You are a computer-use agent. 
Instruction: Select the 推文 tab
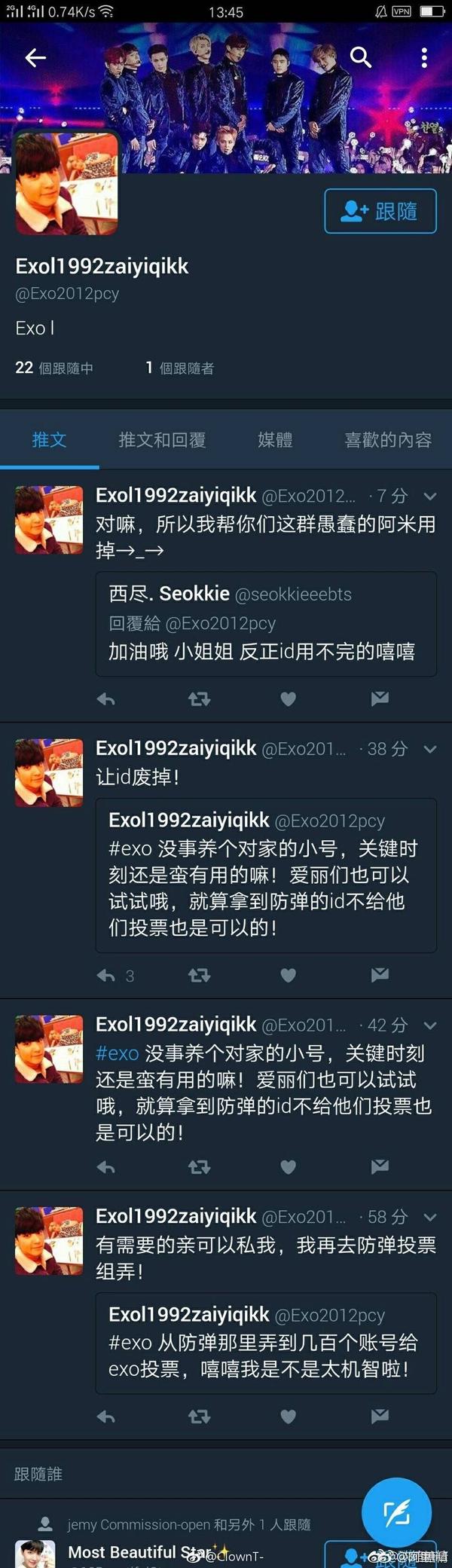coord(49,440)
